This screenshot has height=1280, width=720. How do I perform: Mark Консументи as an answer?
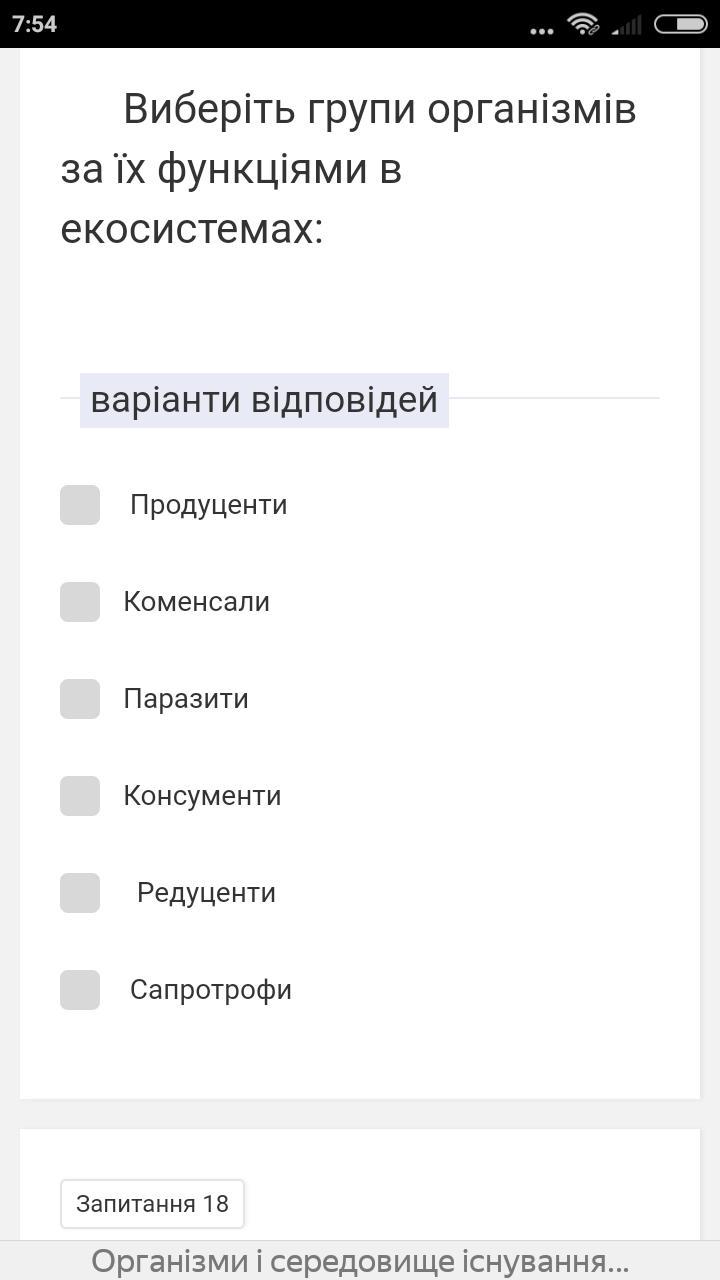click(x=80, y=796)
